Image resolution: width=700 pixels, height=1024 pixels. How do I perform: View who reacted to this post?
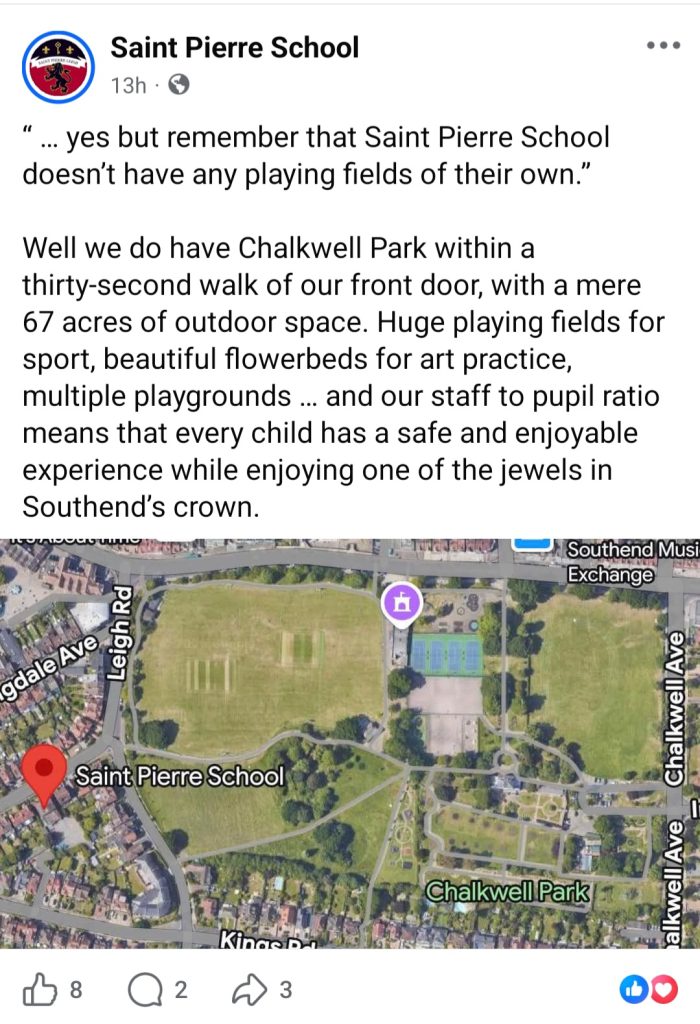point(649,990)
